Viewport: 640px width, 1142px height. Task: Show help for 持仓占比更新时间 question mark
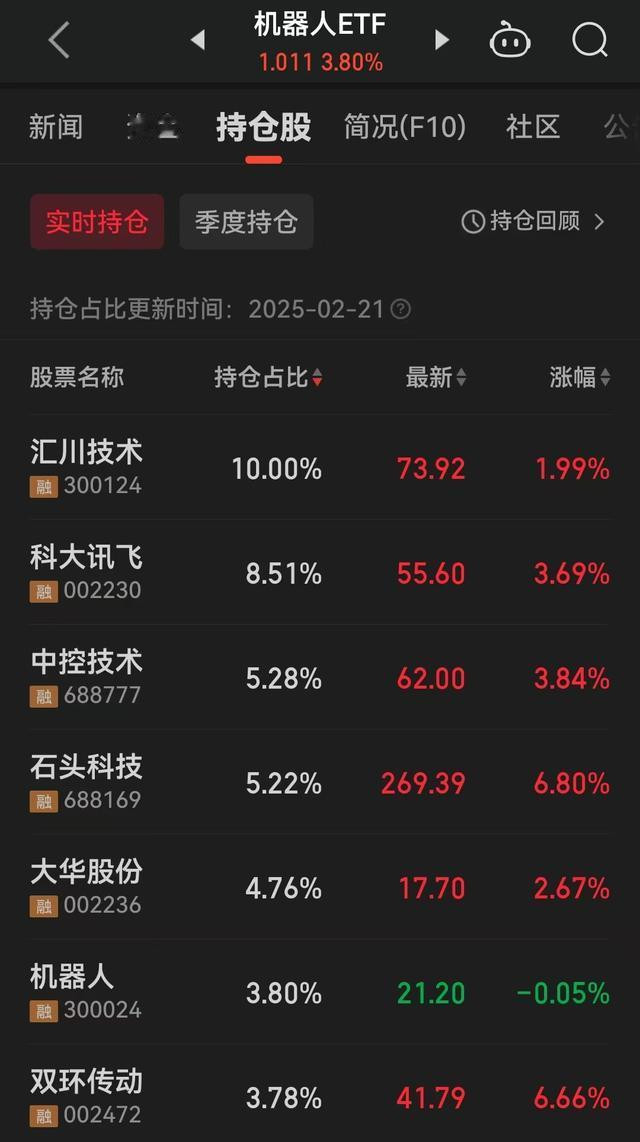(x=400, y=310)
